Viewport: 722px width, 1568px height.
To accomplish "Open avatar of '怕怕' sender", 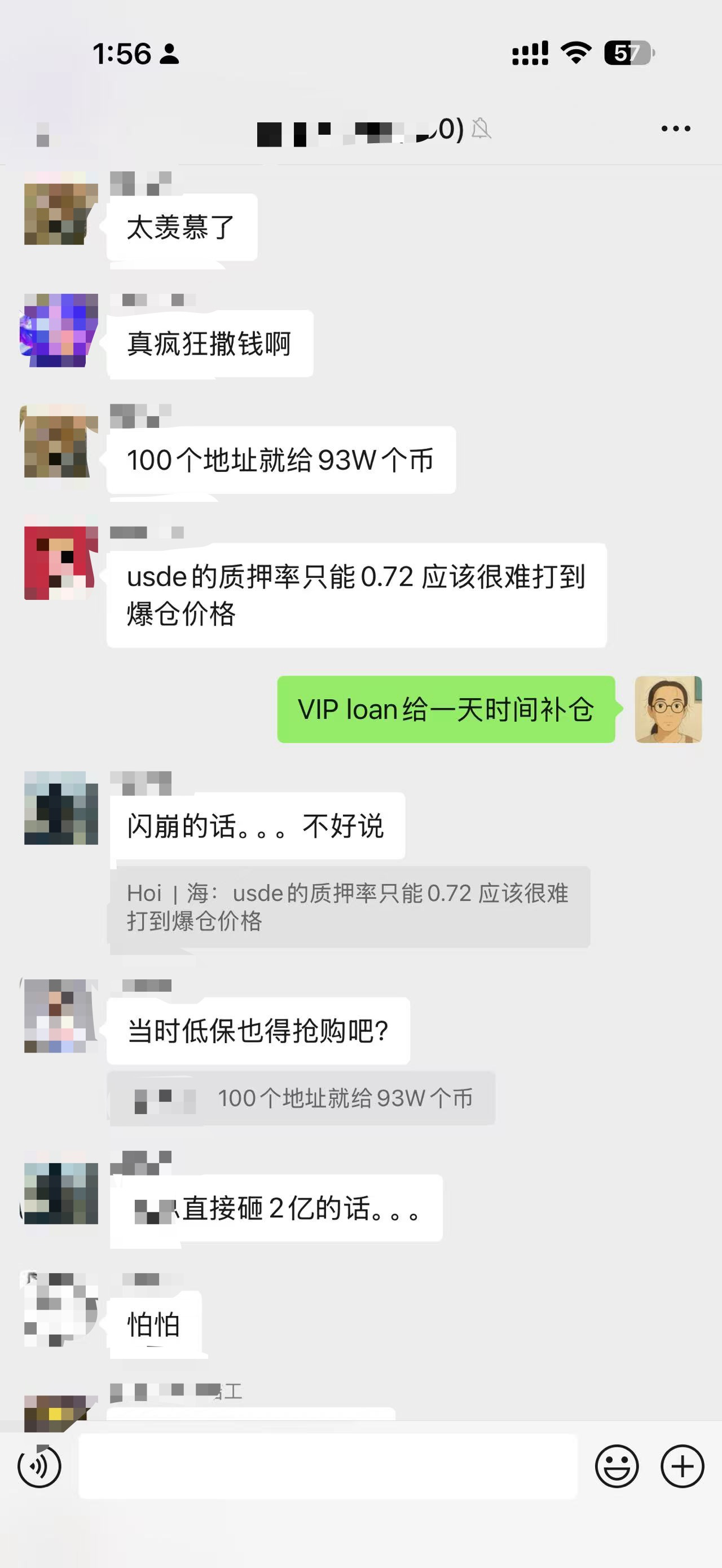I will pyautogui.click(x=61, y=1309).
